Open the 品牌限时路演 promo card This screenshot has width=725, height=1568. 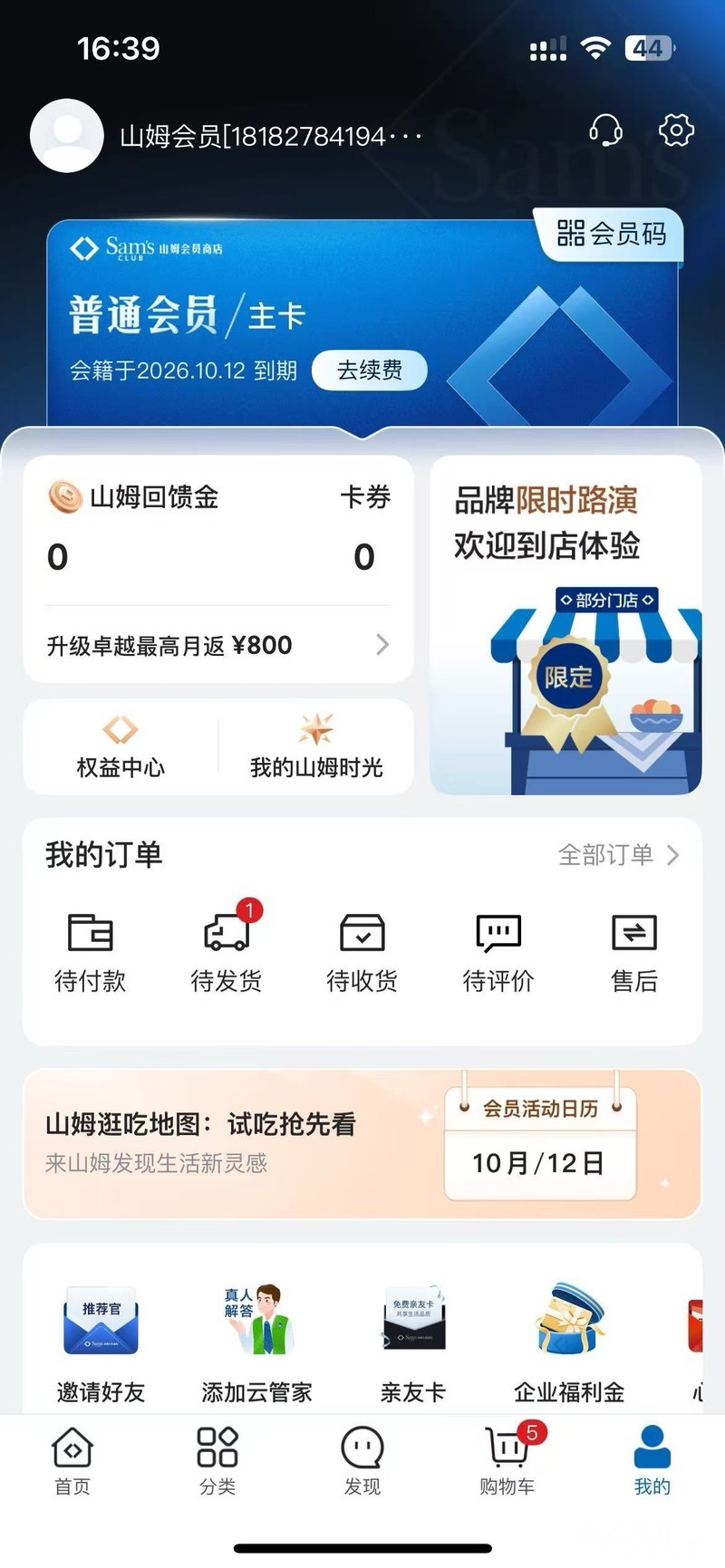[565, 625]
